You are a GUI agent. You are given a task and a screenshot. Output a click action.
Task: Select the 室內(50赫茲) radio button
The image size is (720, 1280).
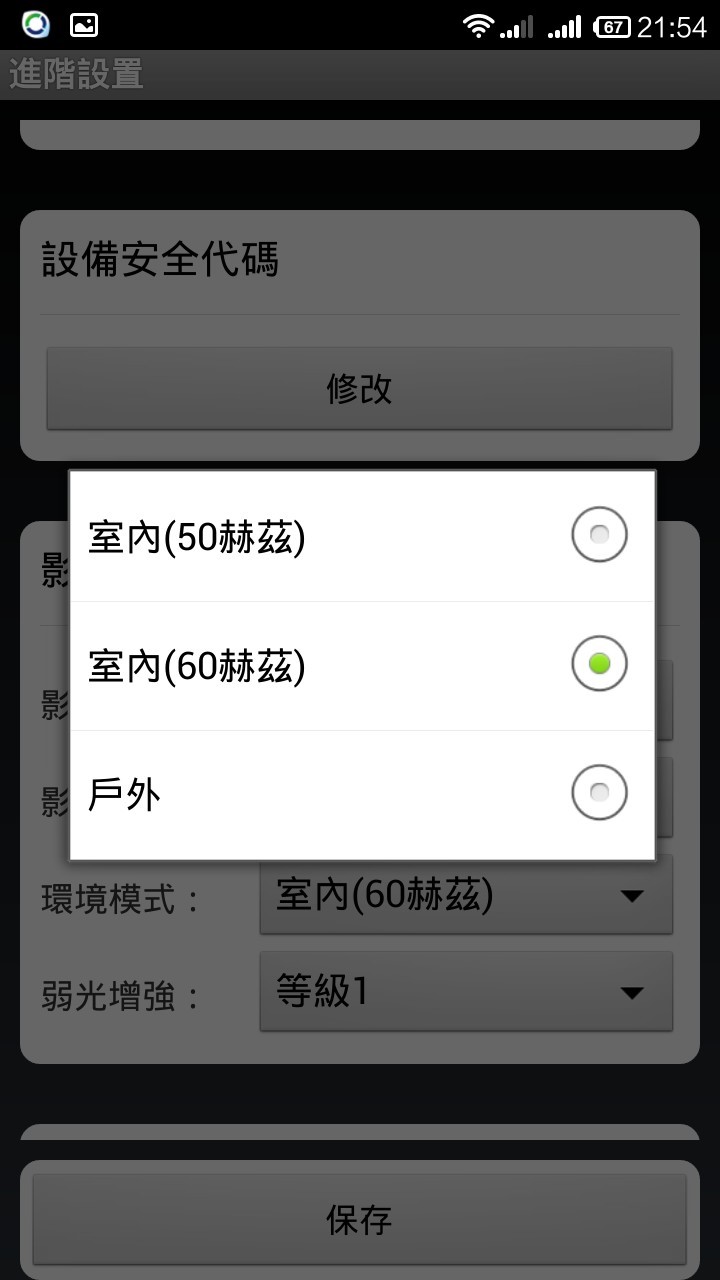click(598, 535)
